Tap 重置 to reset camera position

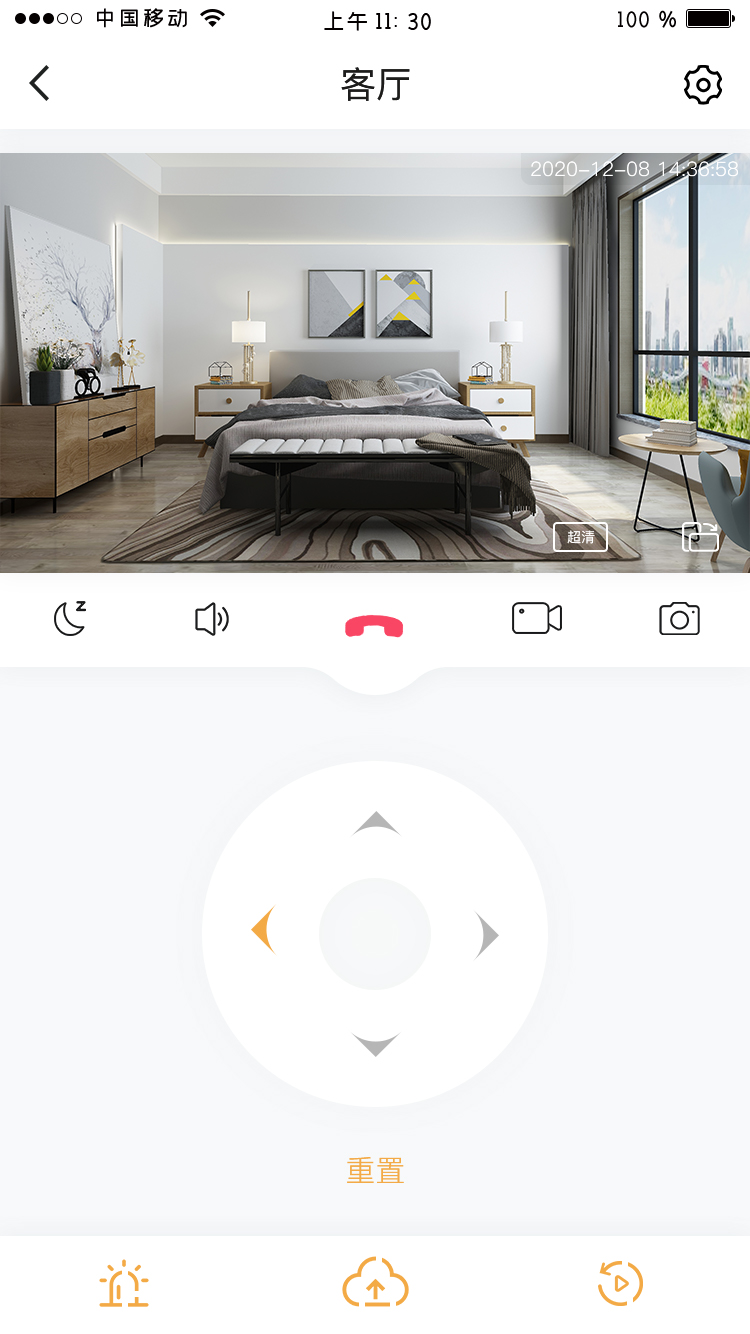(375, 1170)
